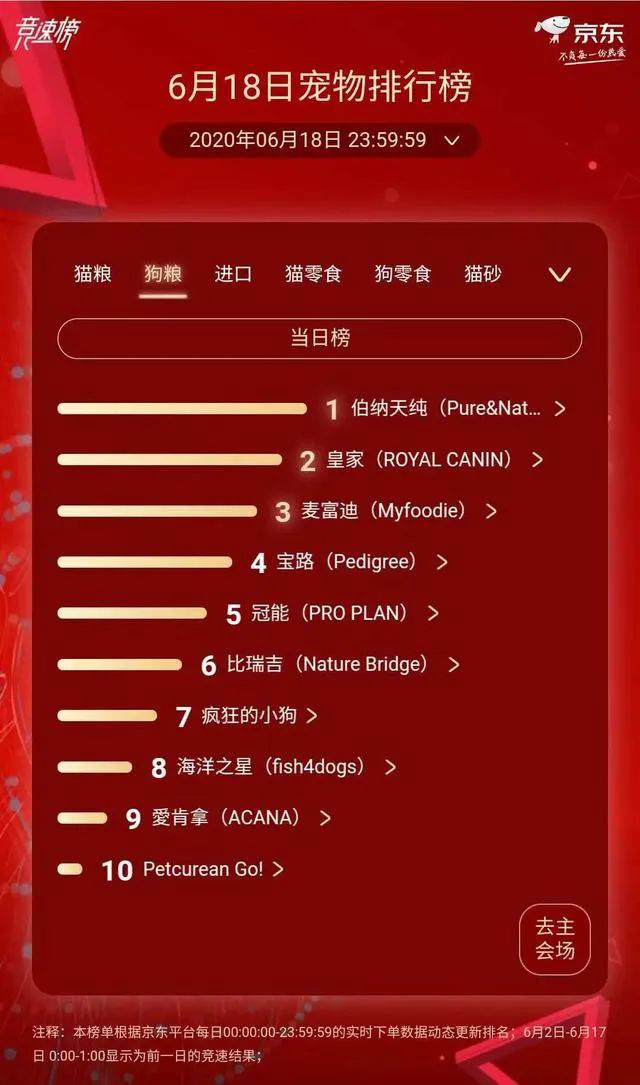Screen dimensions: 640x1085
Task: Open the 猫零食 category tab
Action: point(313,274)
